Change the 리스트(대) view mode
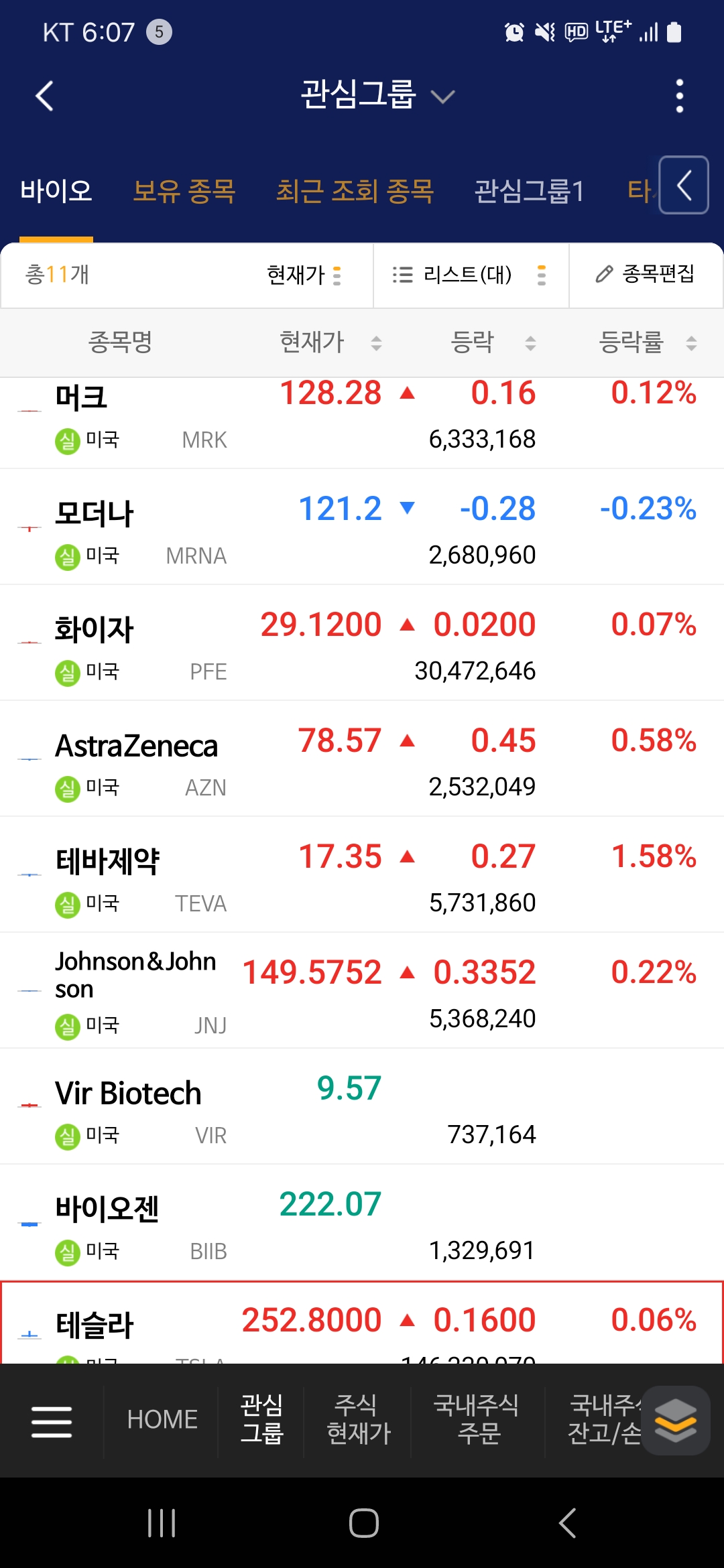724x1568 pixels. [469, 275]
